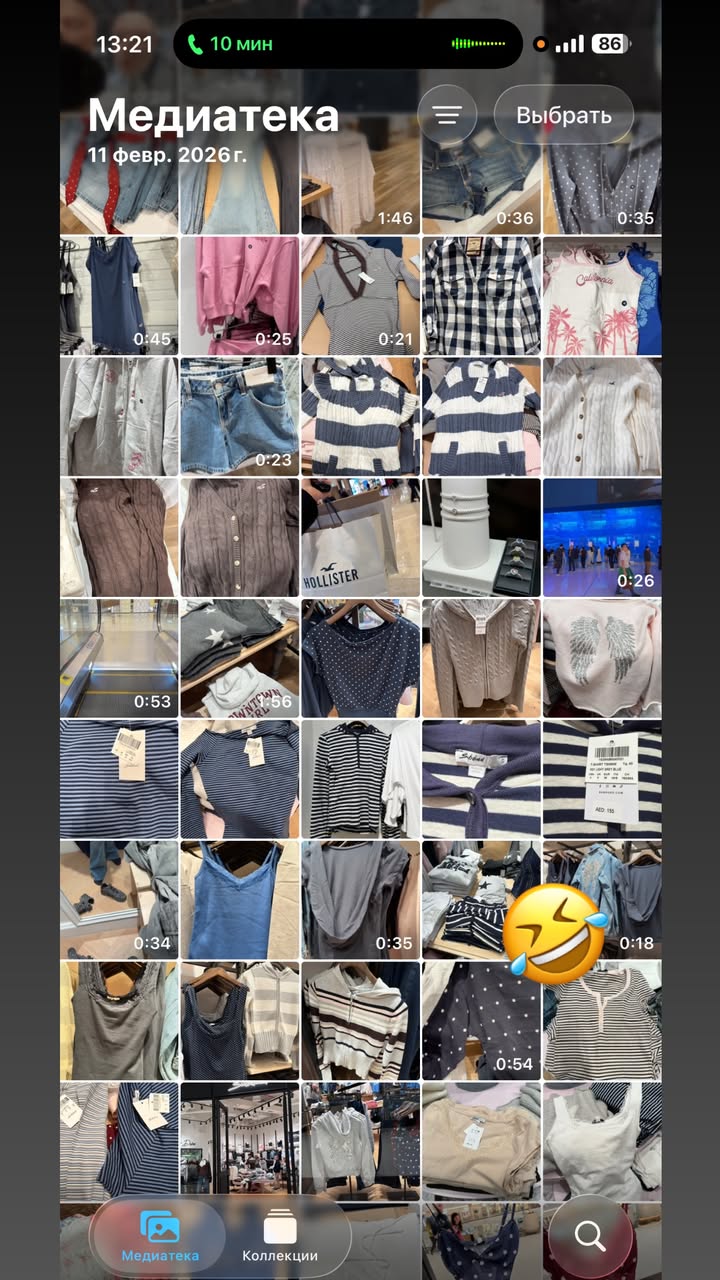Open the rings on display photo

click(481, 537)
